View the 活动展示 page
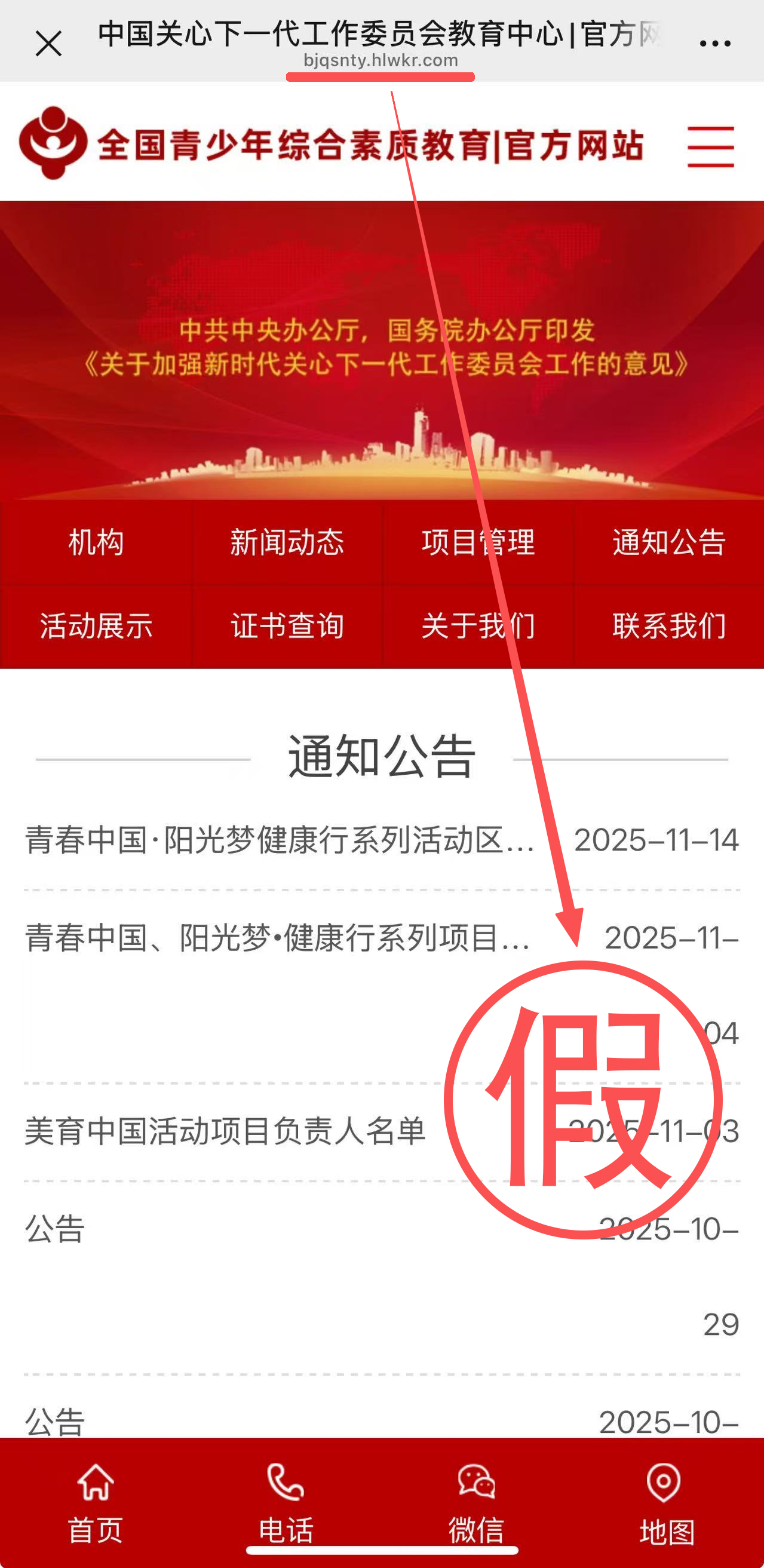764x1568 pixels. (x=96, y=626)
